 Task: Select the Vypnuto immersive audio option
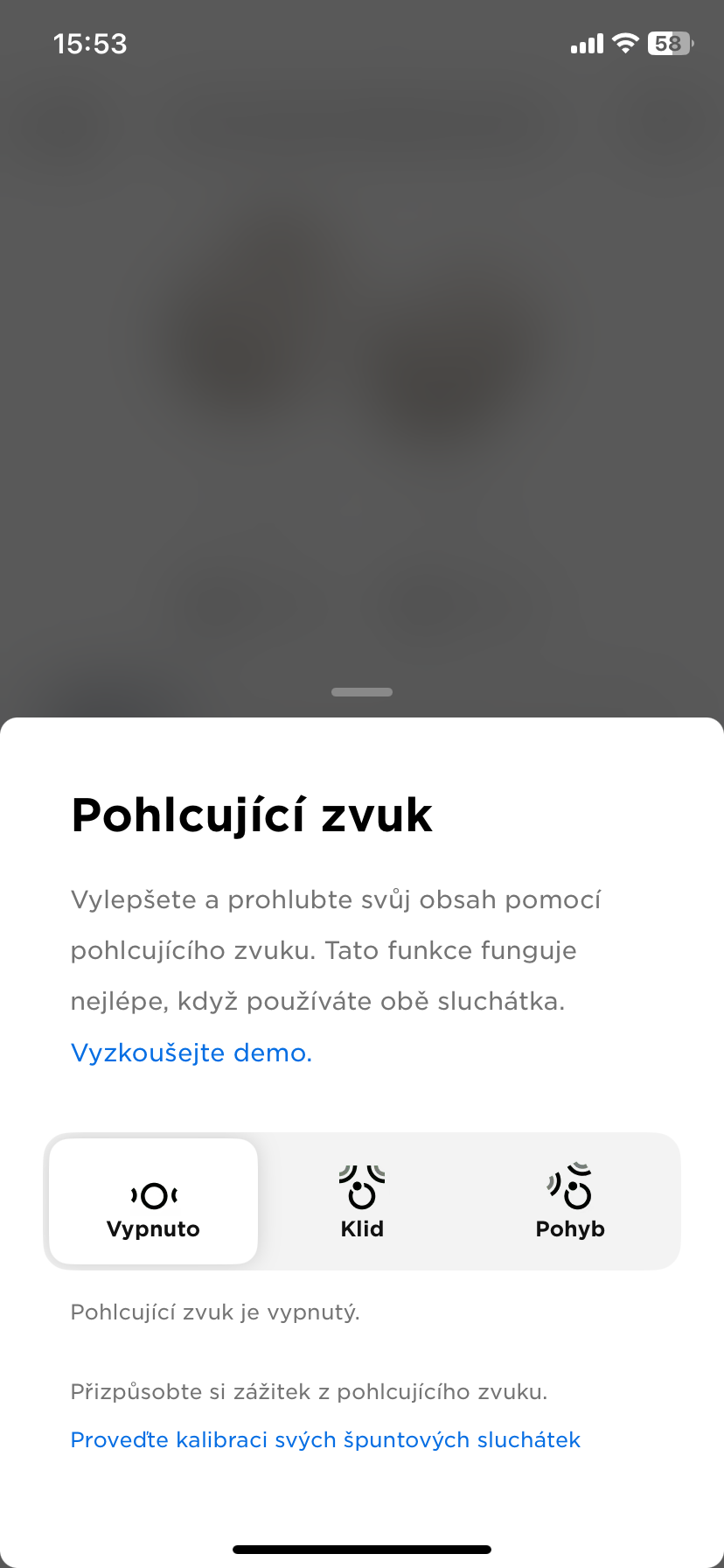(x=154, y=1201)
